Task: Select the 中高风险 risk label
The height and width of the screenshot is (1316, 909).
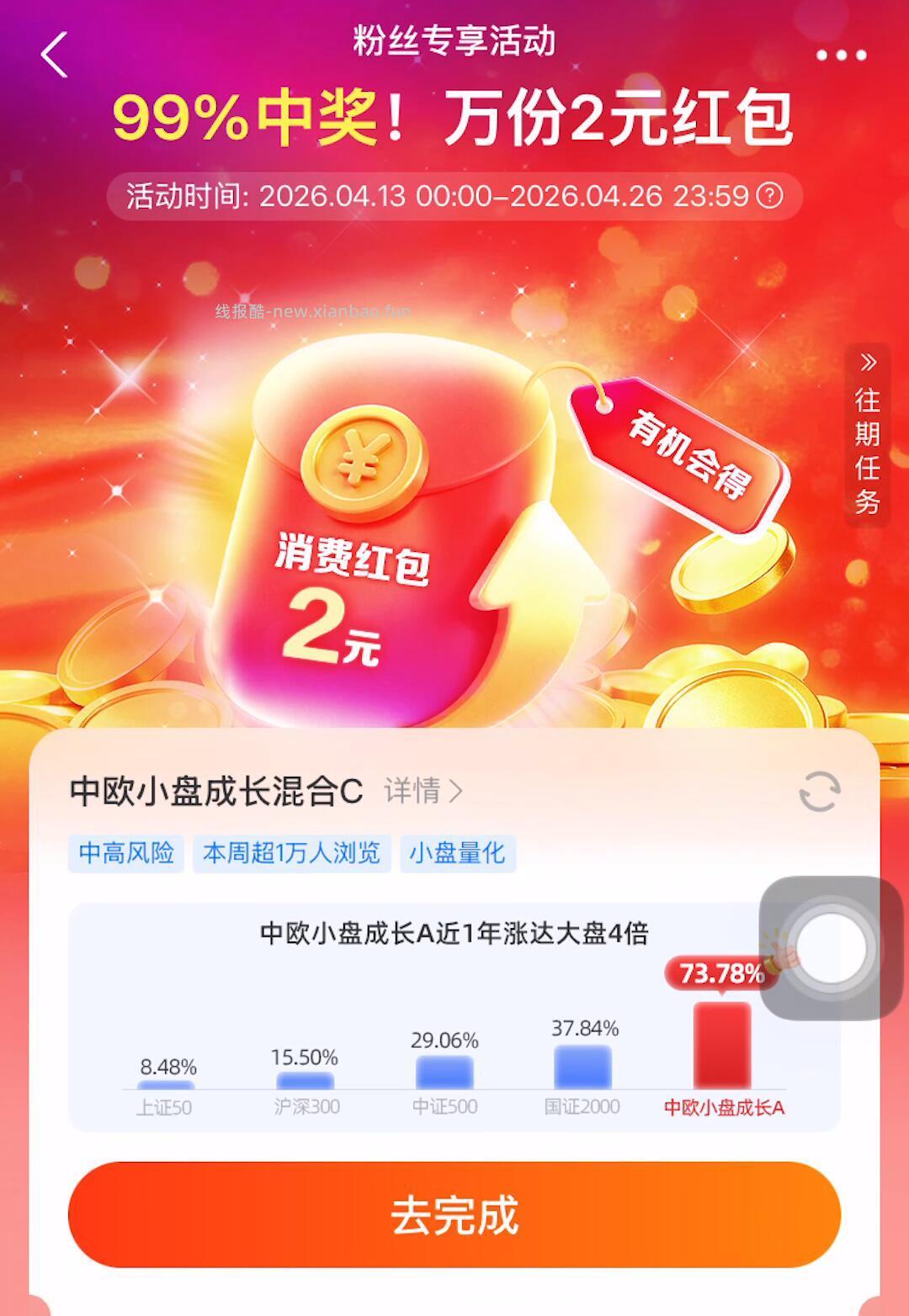Action: click(125, 853)
